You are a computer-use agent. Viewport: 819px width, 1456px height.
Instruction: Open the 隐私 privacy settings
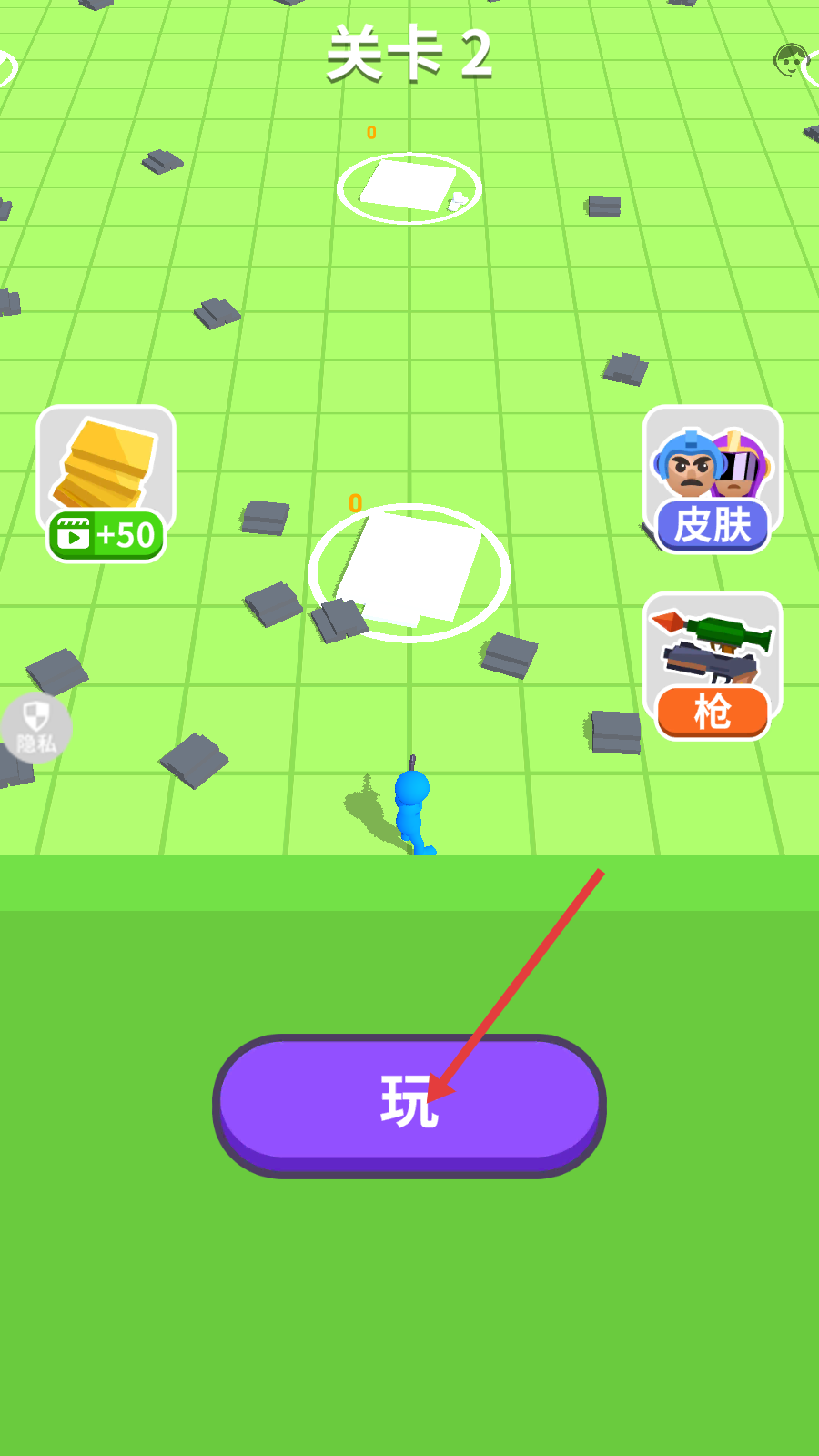[x=35, y=726]
